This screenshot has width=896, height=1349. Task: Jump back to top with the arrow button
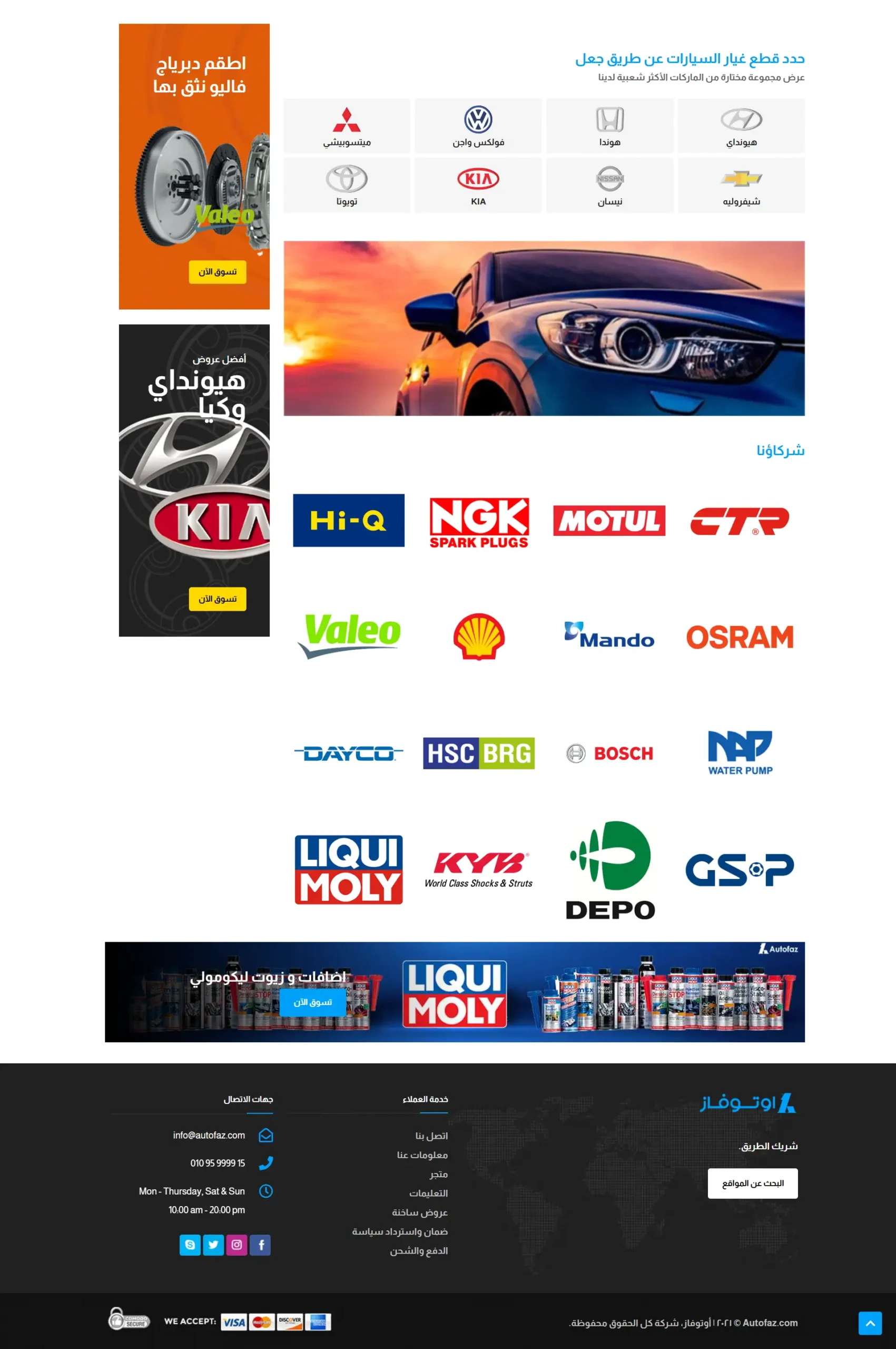point(869,1323)
